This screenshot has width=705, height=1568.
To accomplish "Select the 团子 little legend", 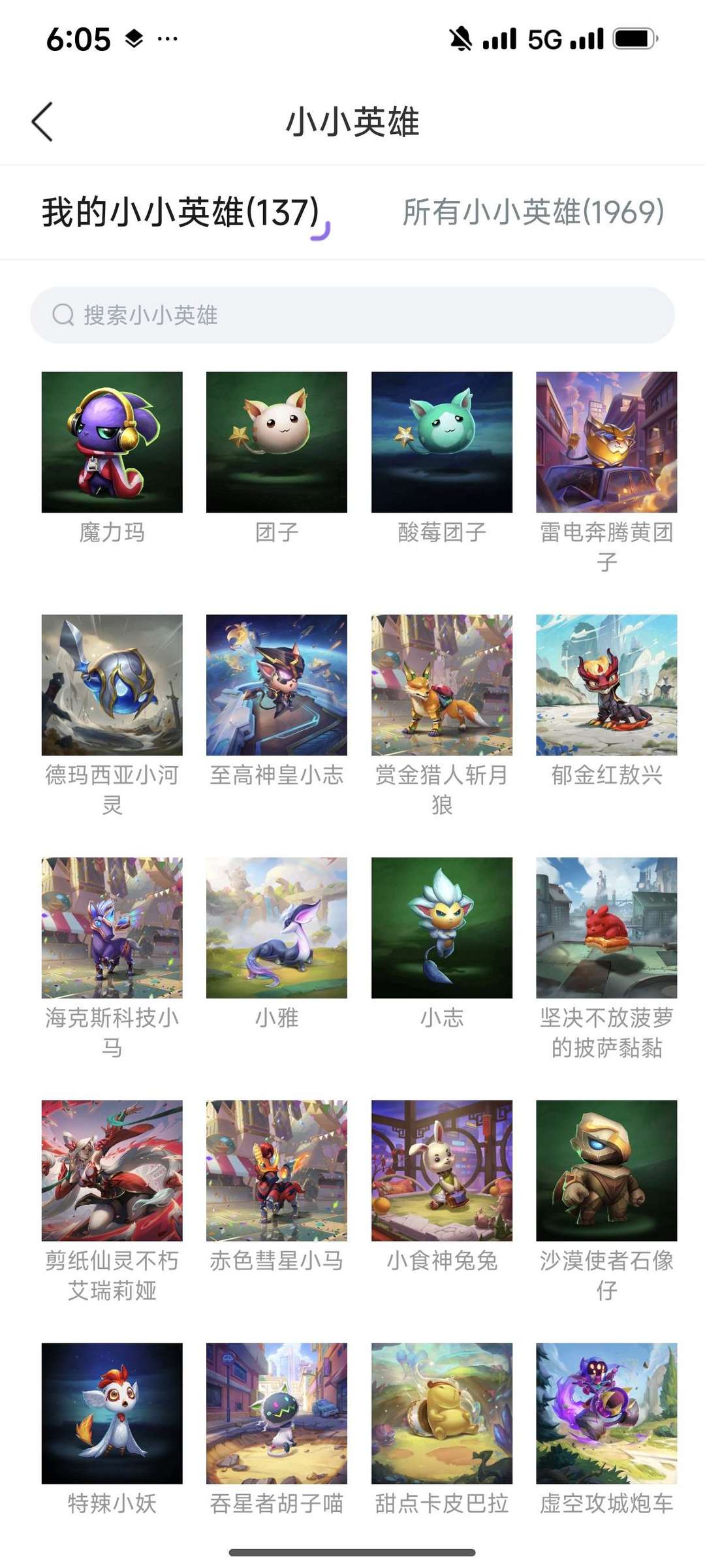I will click(x=277, y=444).
